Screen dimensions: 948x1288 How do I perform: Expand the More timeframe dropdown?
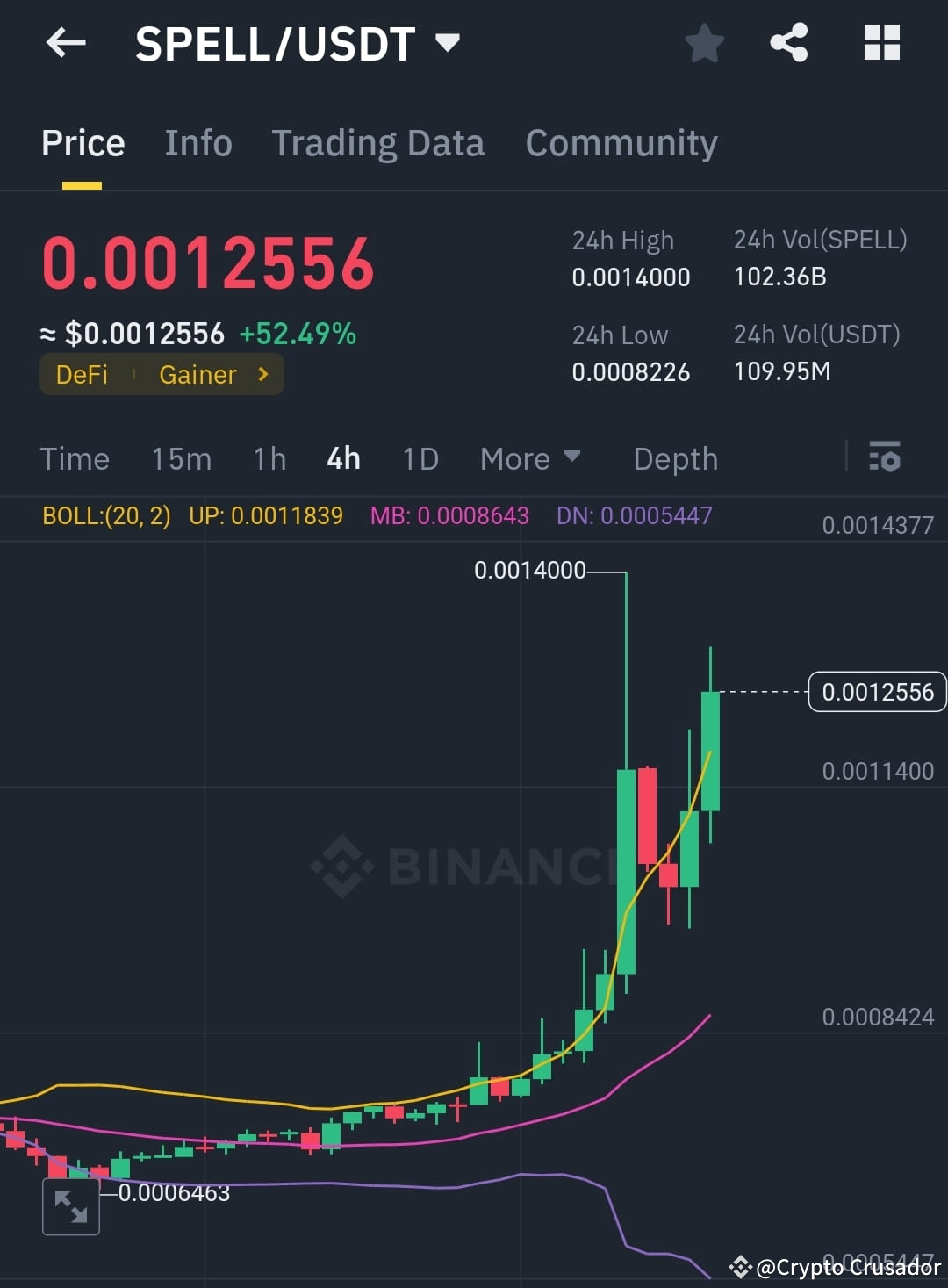[530, 457]
